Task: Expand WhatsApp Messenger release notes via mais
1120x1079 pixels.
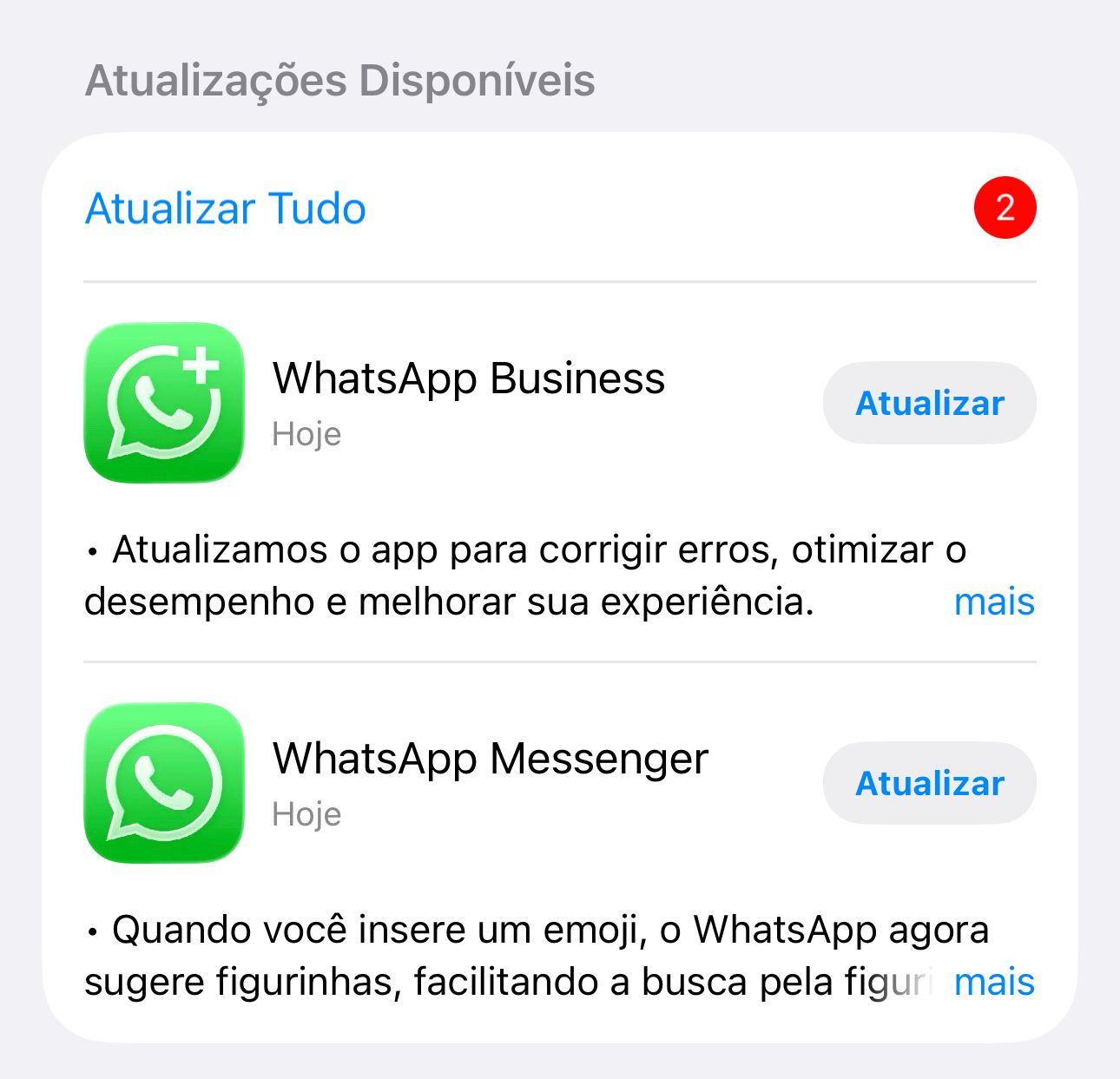Action: pyautogui.click(x=994, y=982)
